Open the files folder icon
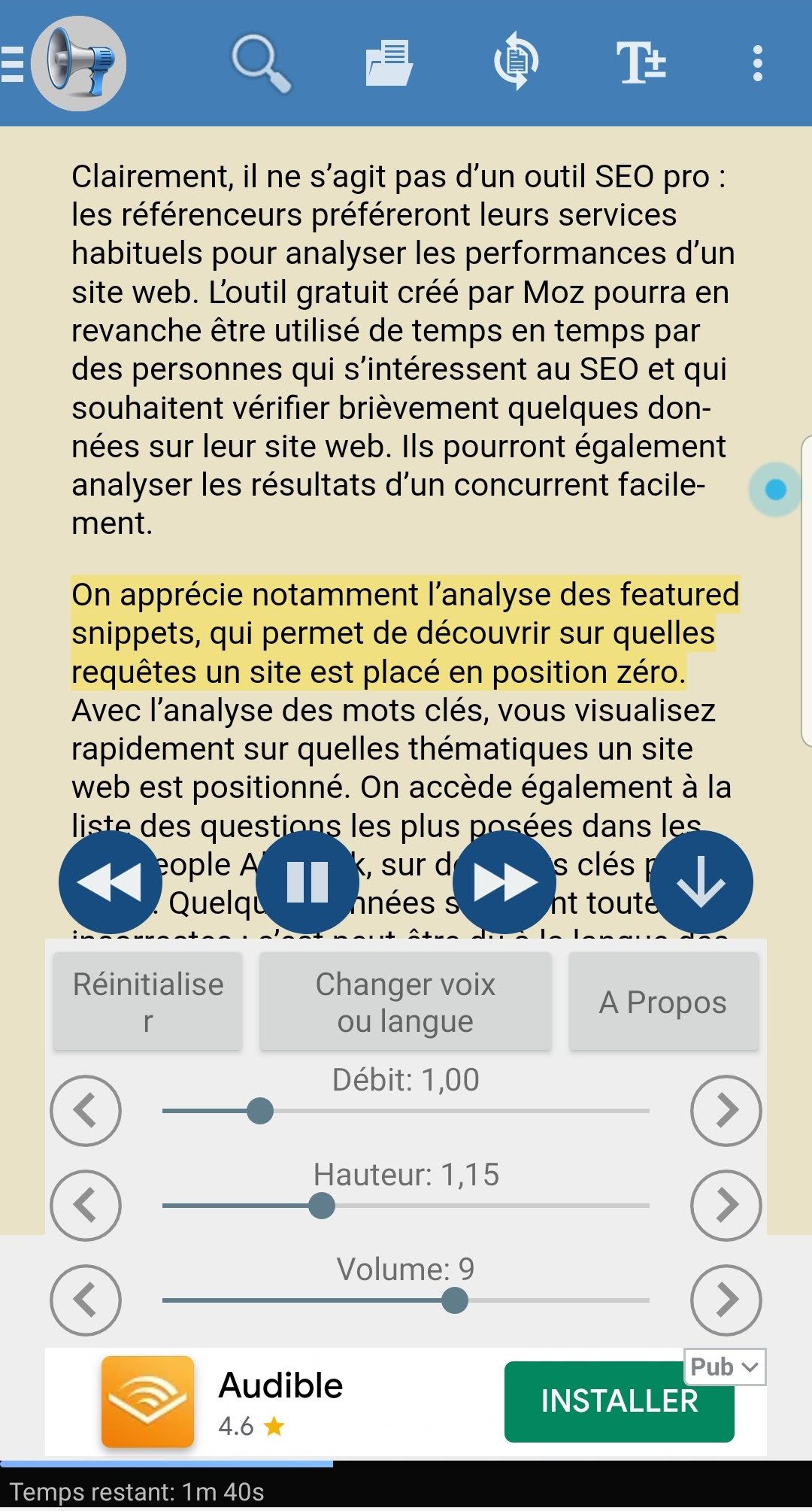 [389, 63]
